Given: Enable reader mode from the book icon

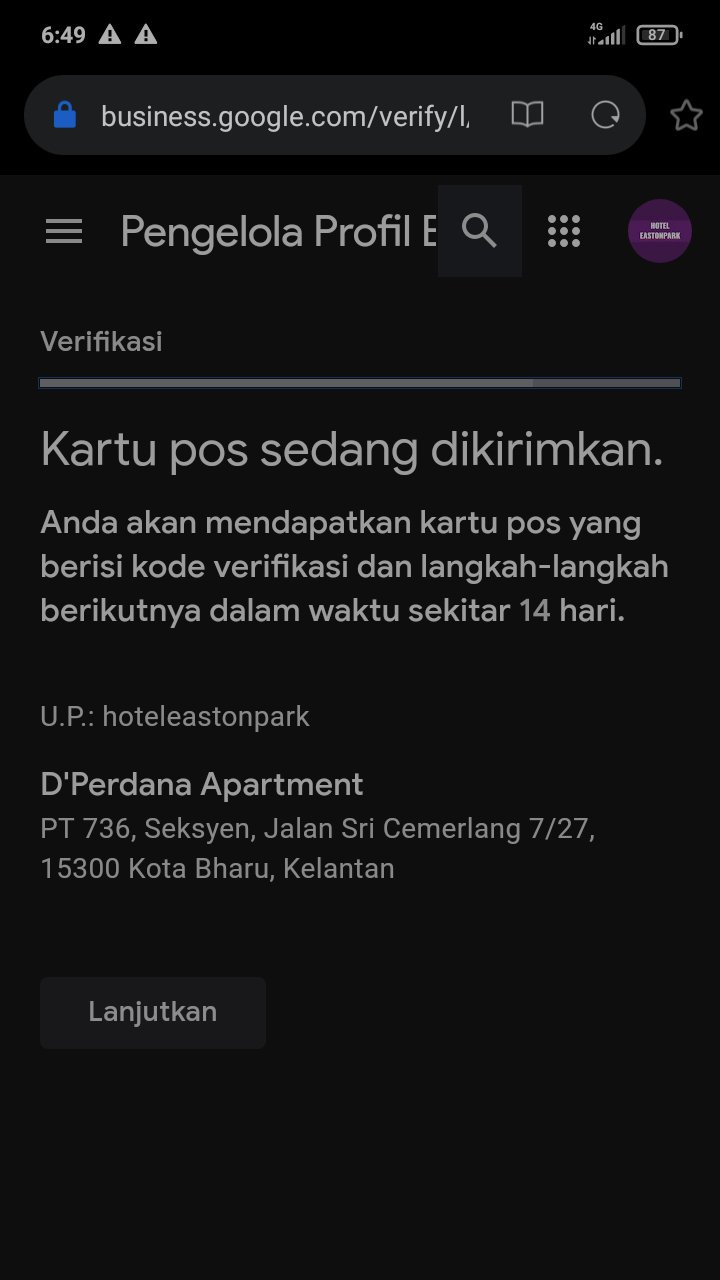Looking at the screenshot, I should tap(527, 115).
